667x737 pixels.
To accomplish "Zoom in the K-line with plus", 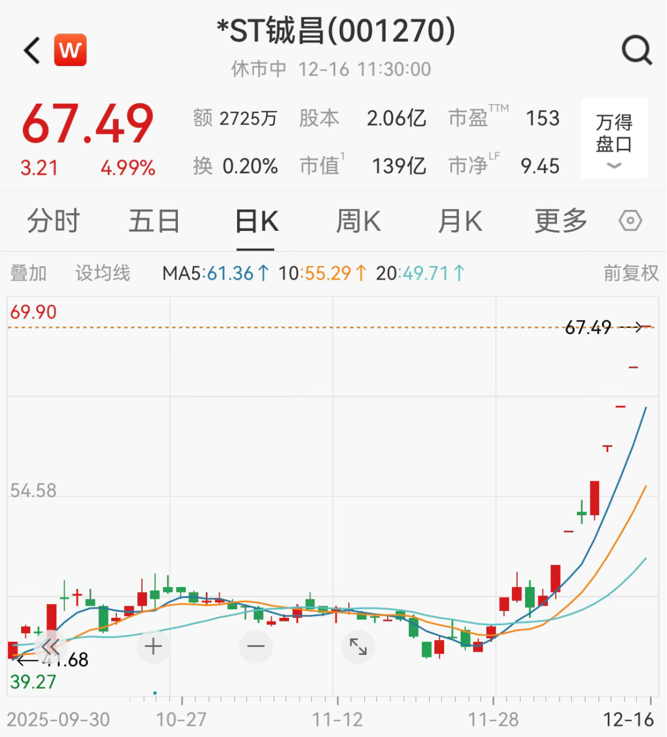I will 153,646.
